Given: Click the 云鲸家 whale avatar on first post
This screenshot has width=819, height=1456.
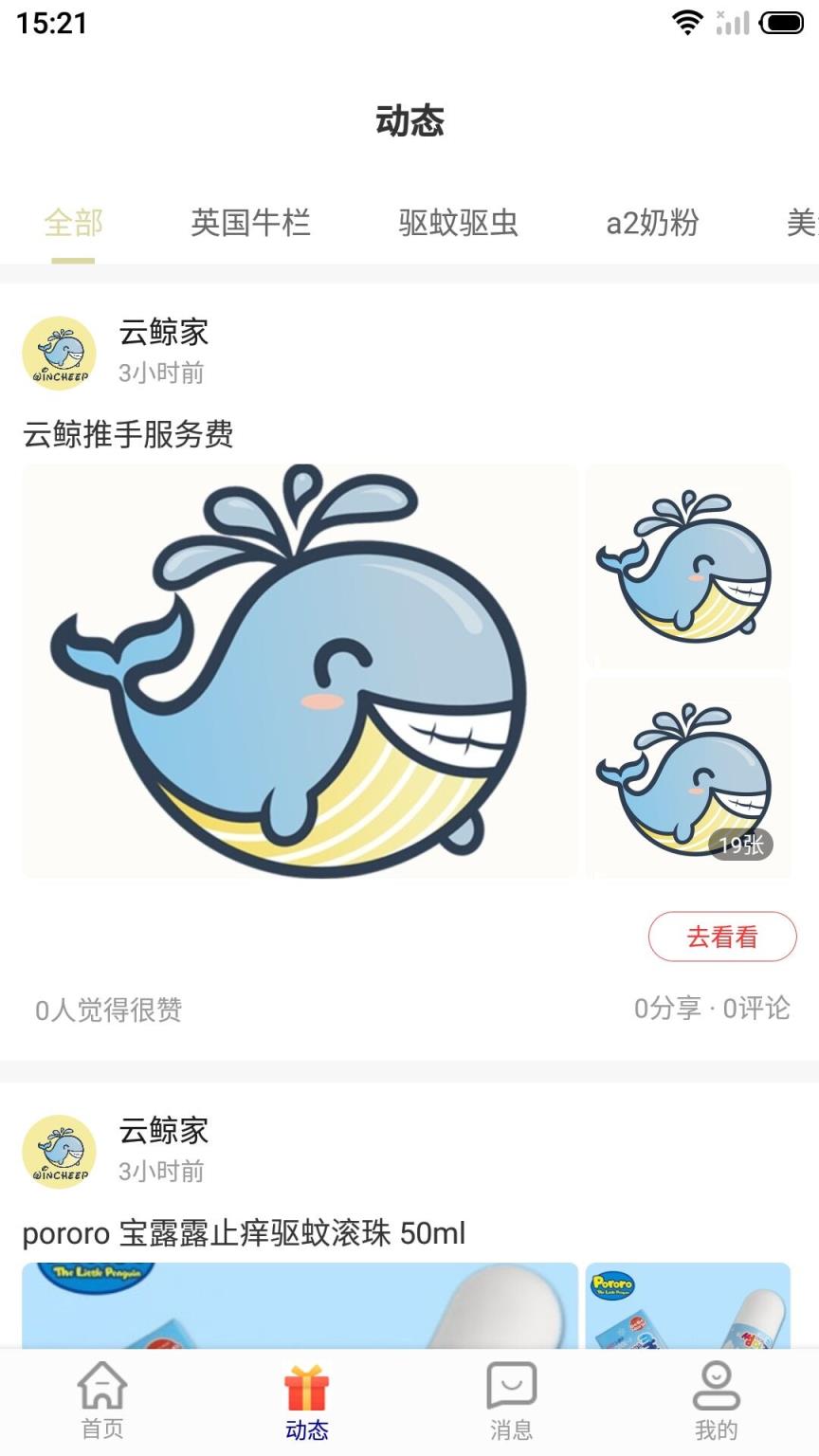Looking at the screenshot, I should click(x=60, y=352).
